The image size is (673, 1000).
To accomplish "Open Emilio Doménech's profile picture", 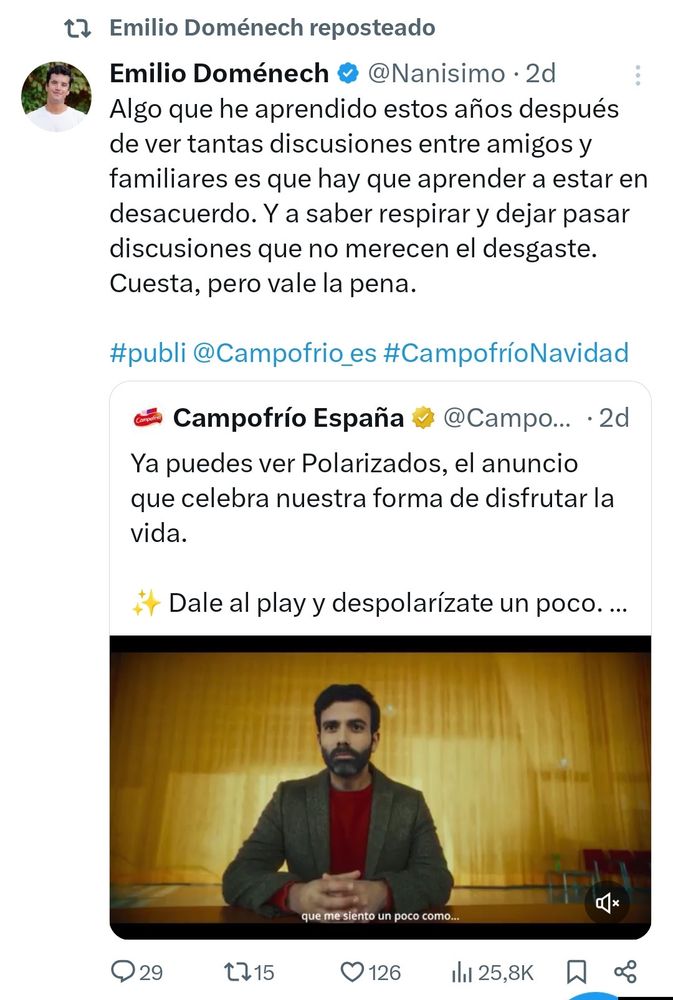I will 56,97.
